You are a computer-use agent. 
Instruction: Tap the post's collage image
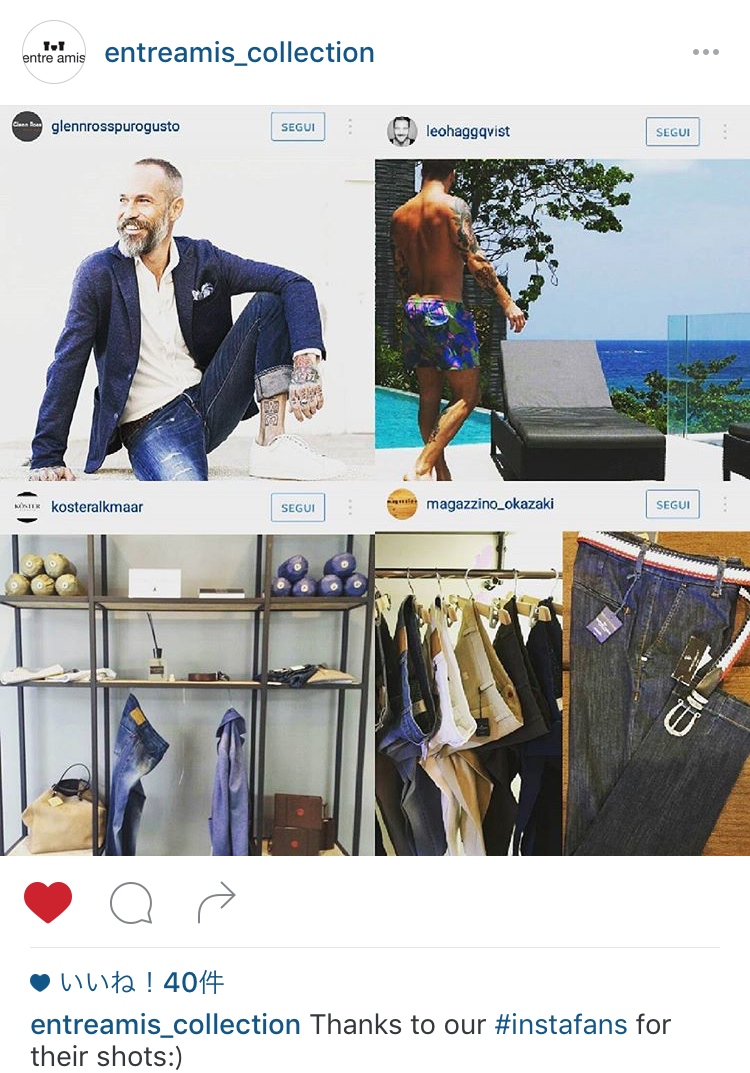point(375,480)
